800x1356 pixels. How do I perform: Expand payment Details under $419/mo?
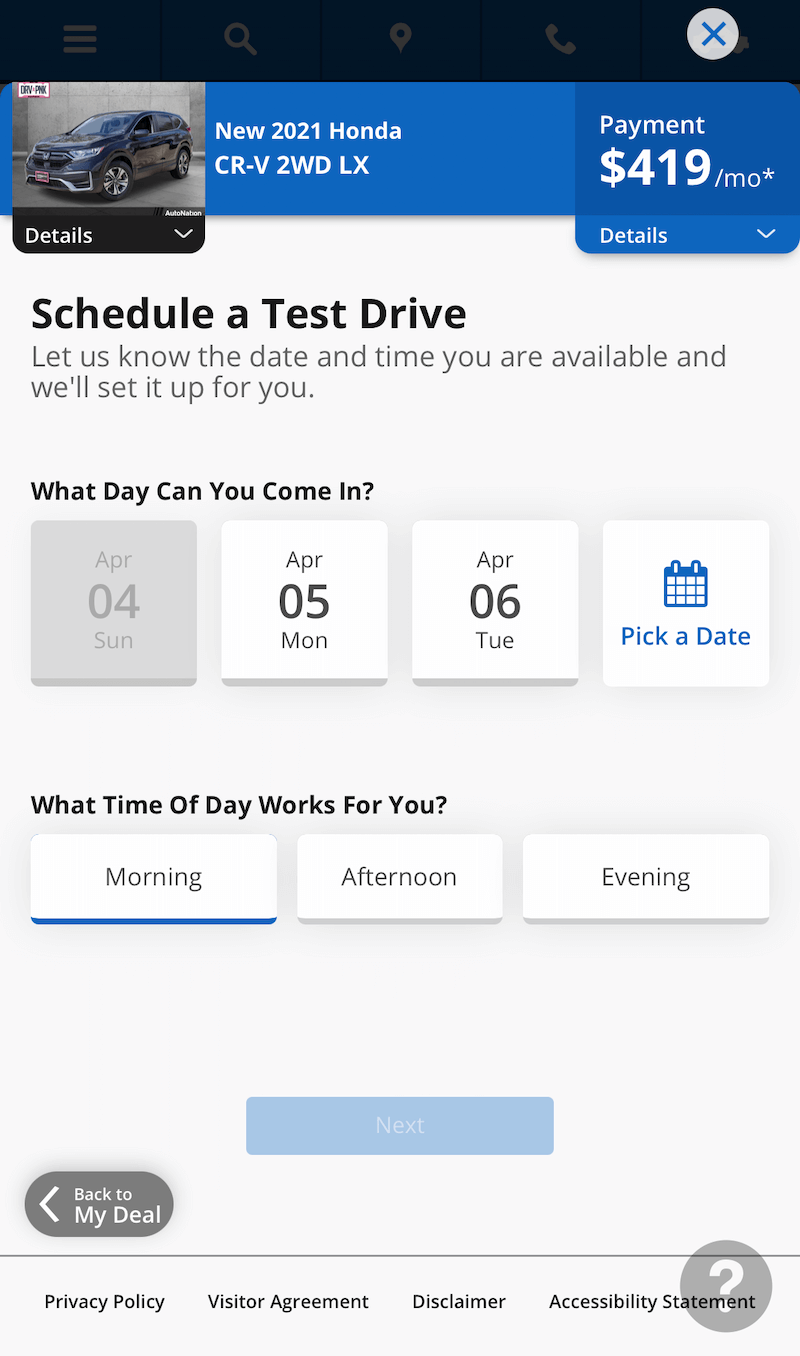(x=687, y=235)
